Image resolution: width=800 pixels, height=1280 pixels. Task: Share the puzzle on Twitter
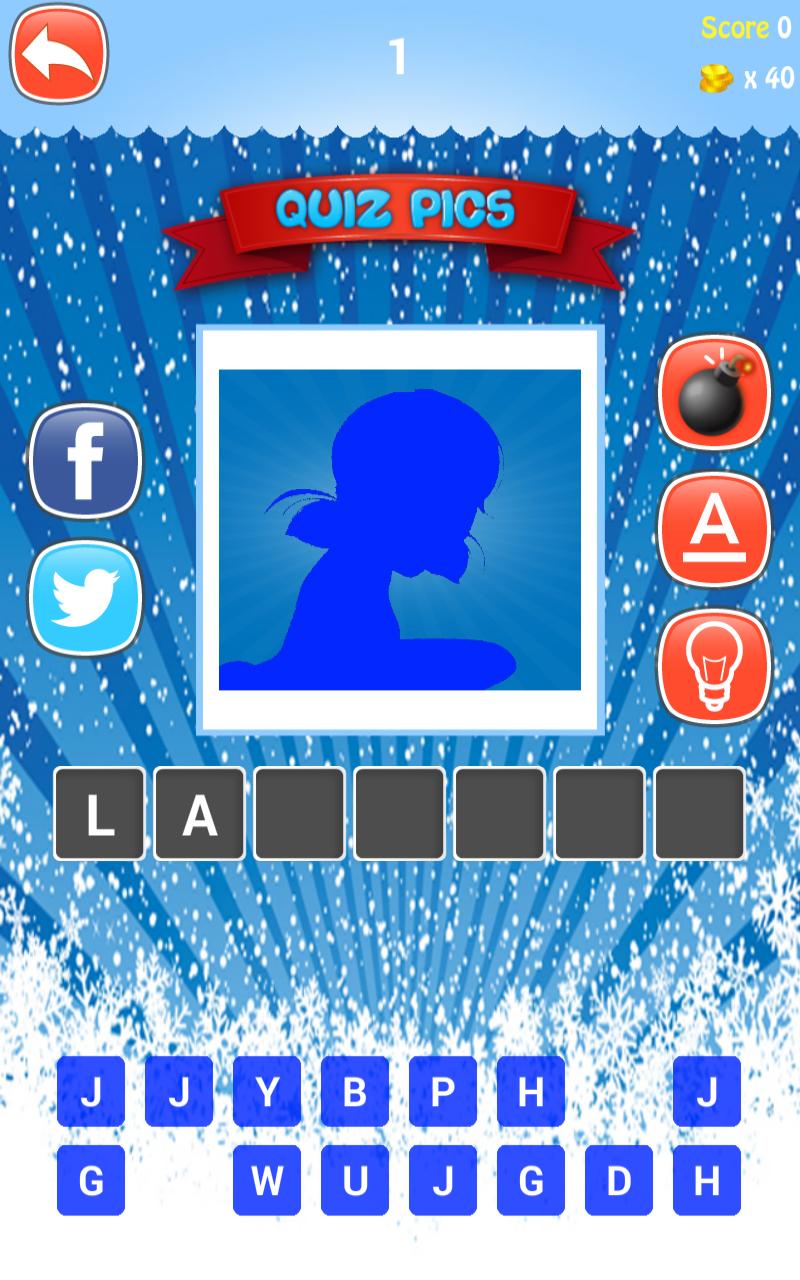pos(86,598)
